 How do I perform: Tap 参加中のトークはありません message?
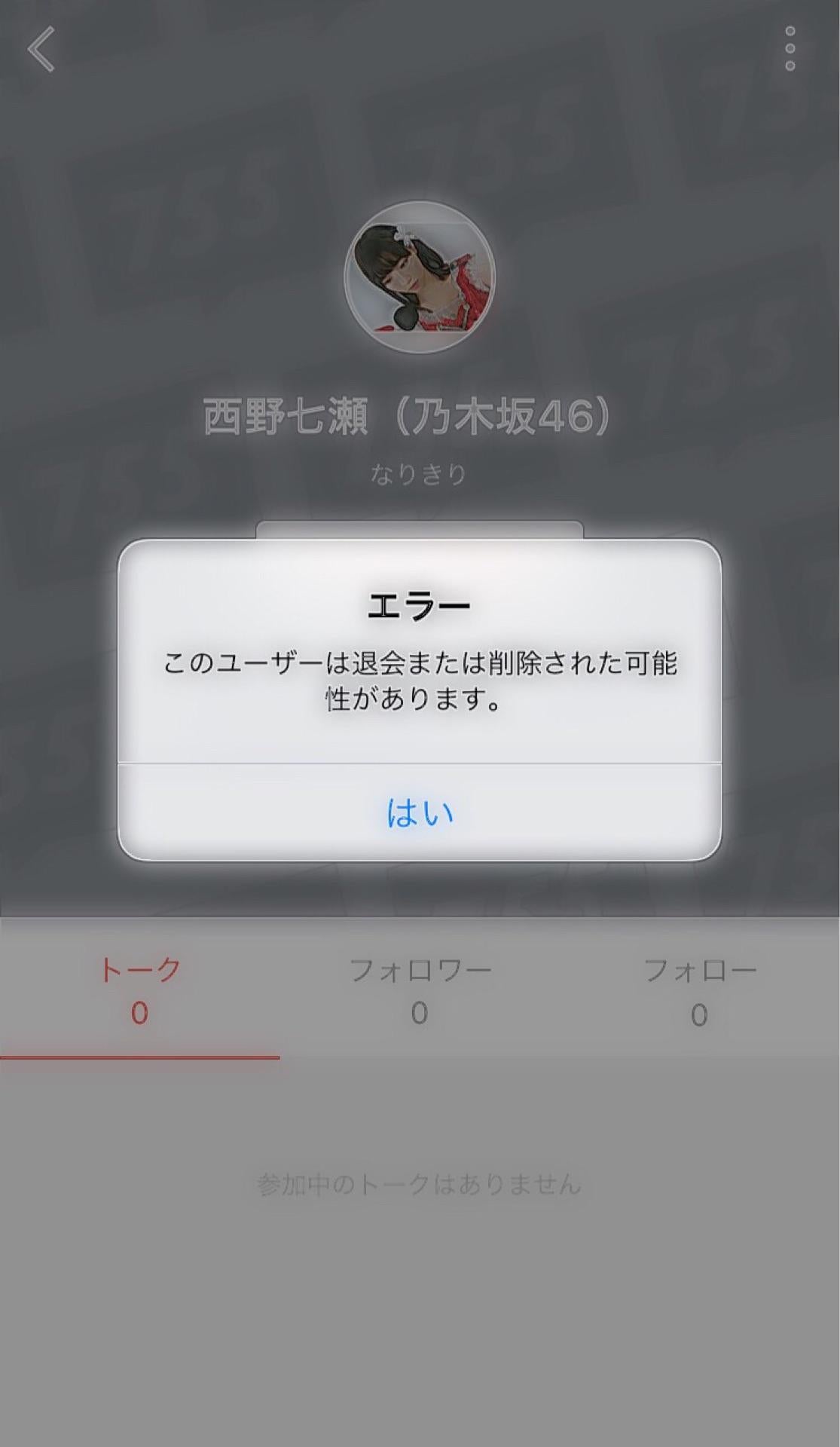[420, 1183]
